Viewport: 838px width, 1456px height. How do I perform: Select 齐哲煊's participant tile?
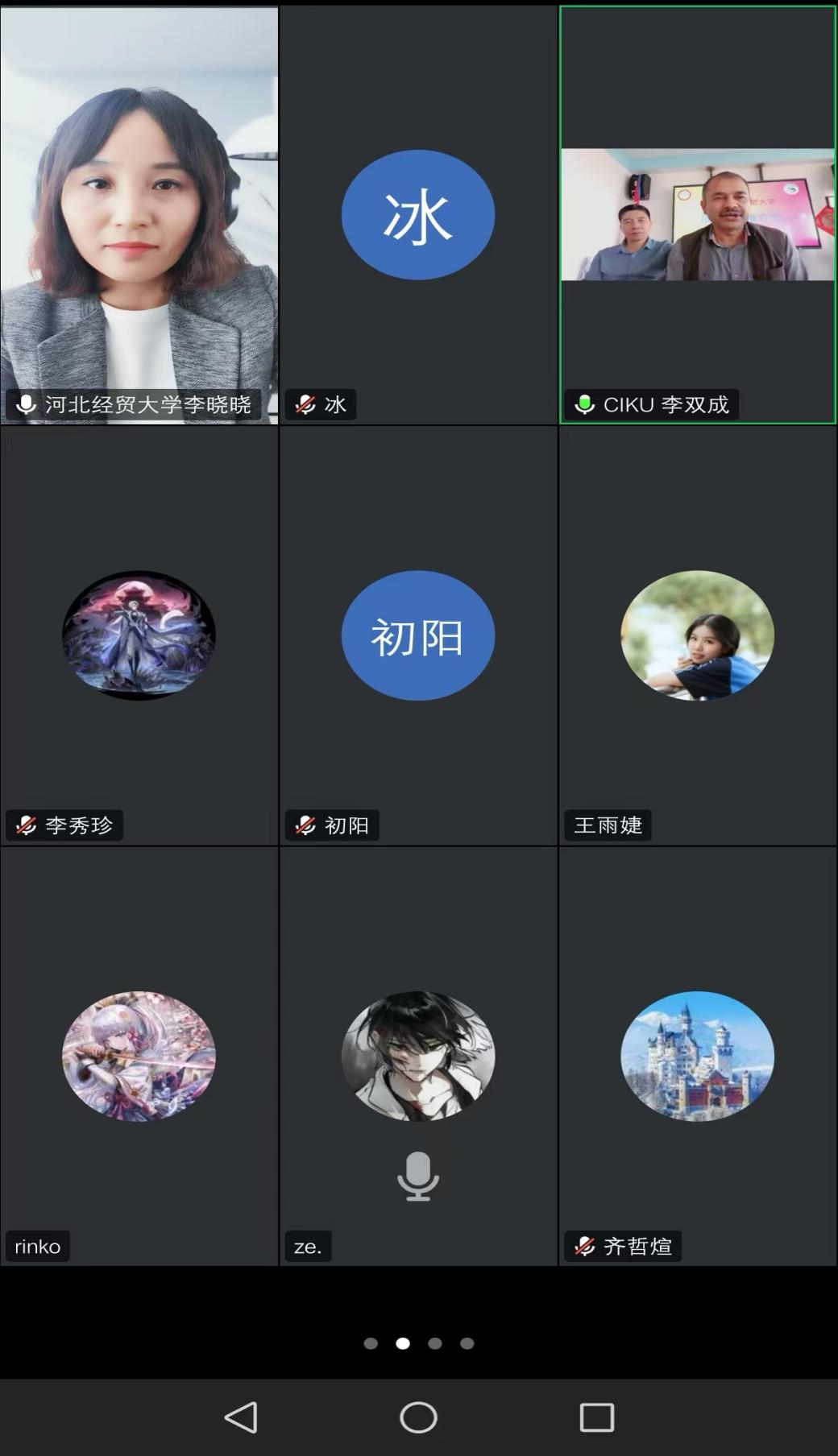tap(698, 1056)
